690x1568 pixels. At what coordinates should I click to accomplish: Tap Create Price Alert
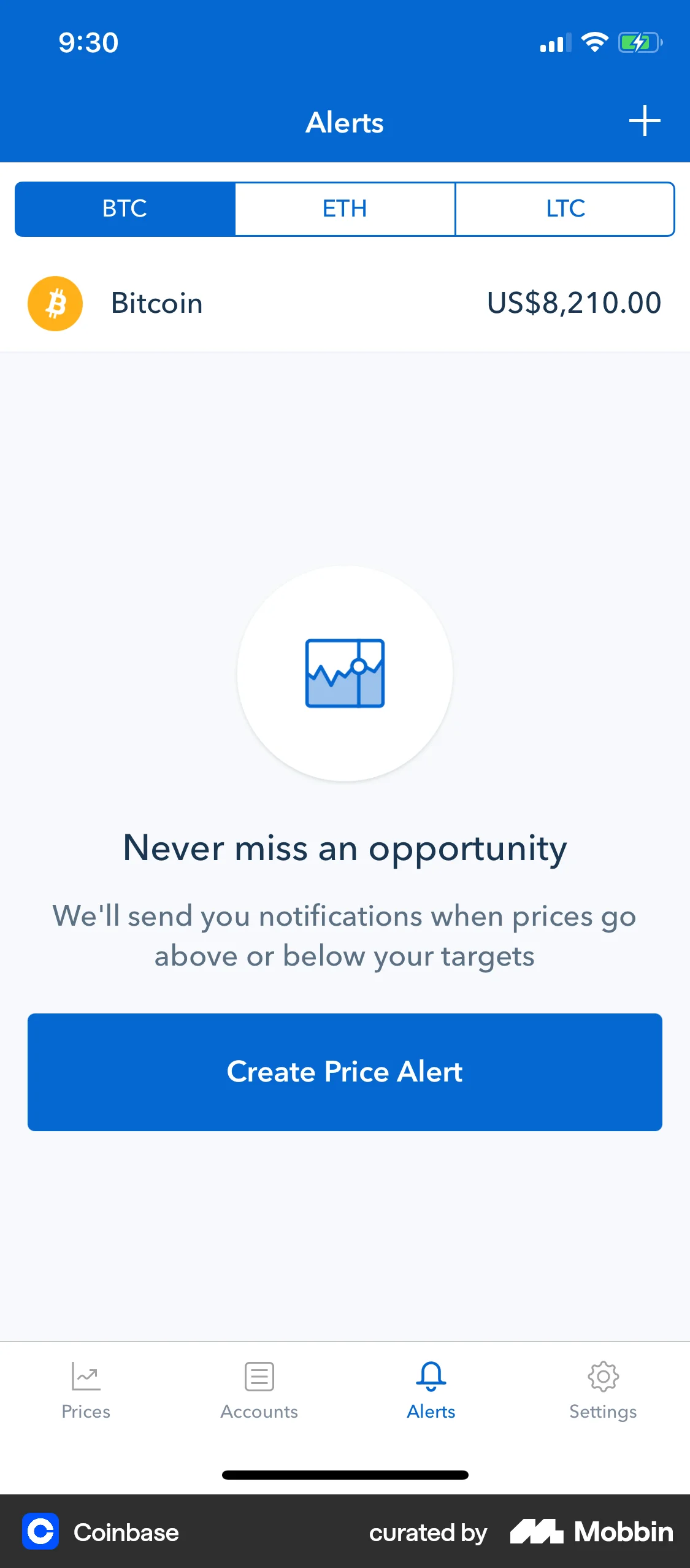click(345, 1071)
